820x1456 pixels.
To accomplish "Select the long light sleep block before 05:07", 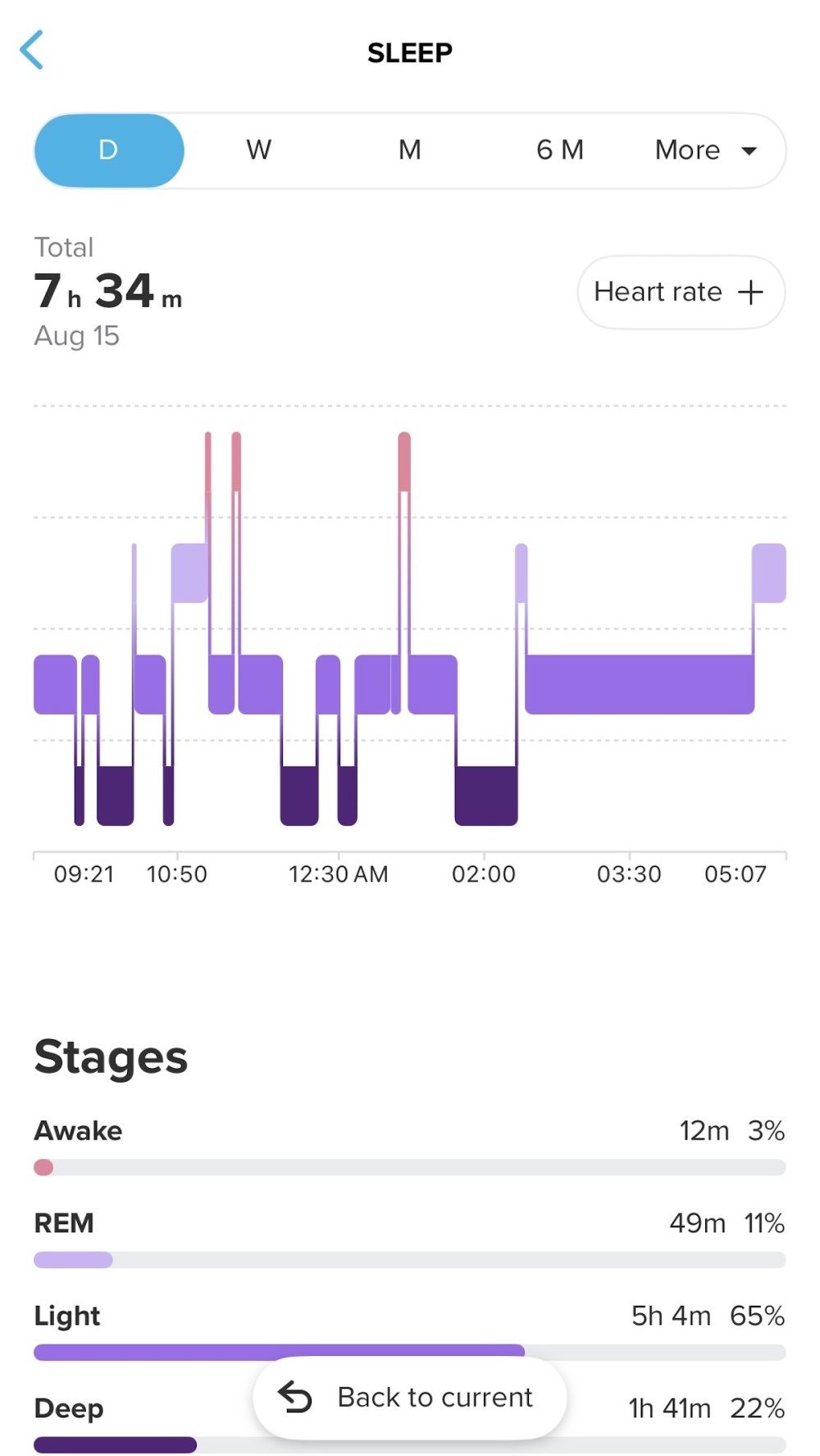I will point(640,682).
